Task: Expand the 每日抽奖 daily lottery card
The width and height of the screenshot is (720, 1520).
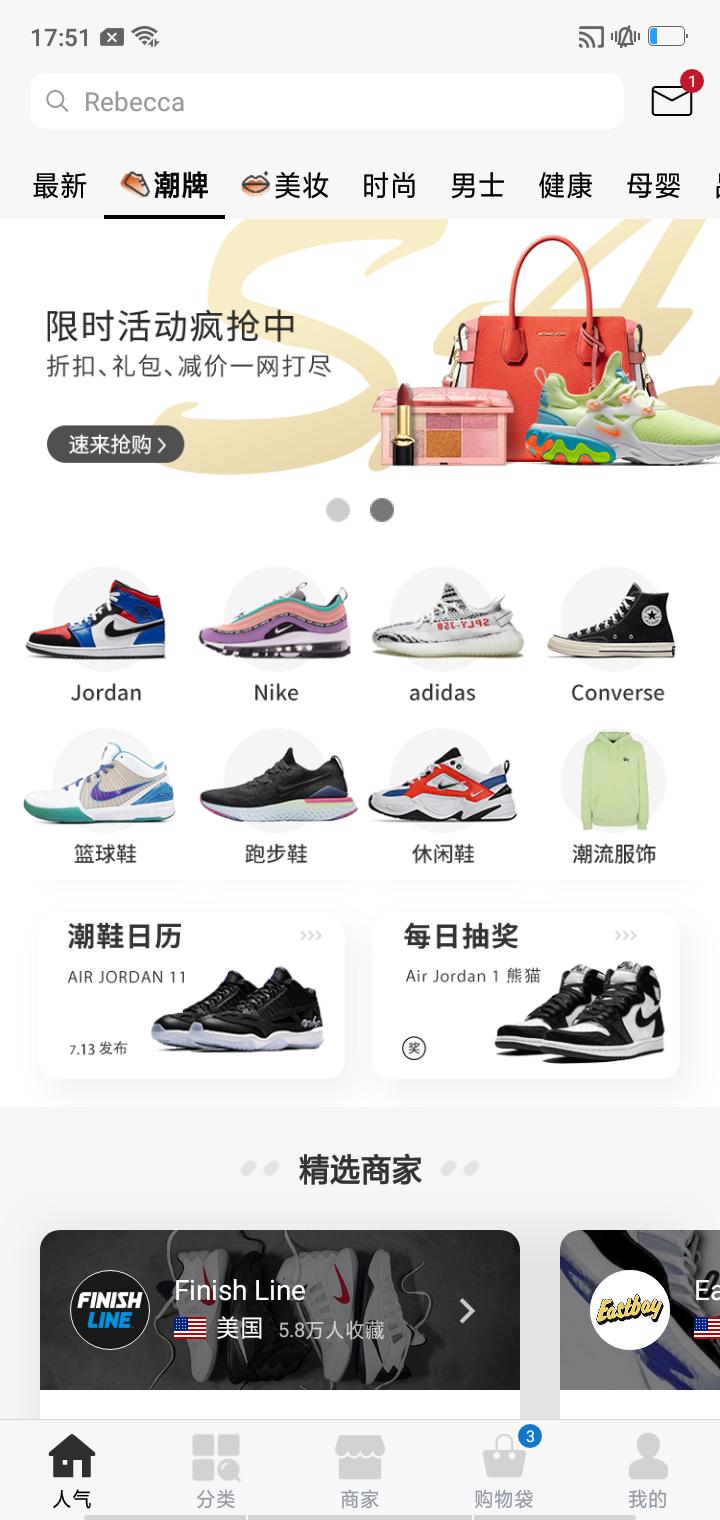Action: pyautogui.click(x=628, y=936)
